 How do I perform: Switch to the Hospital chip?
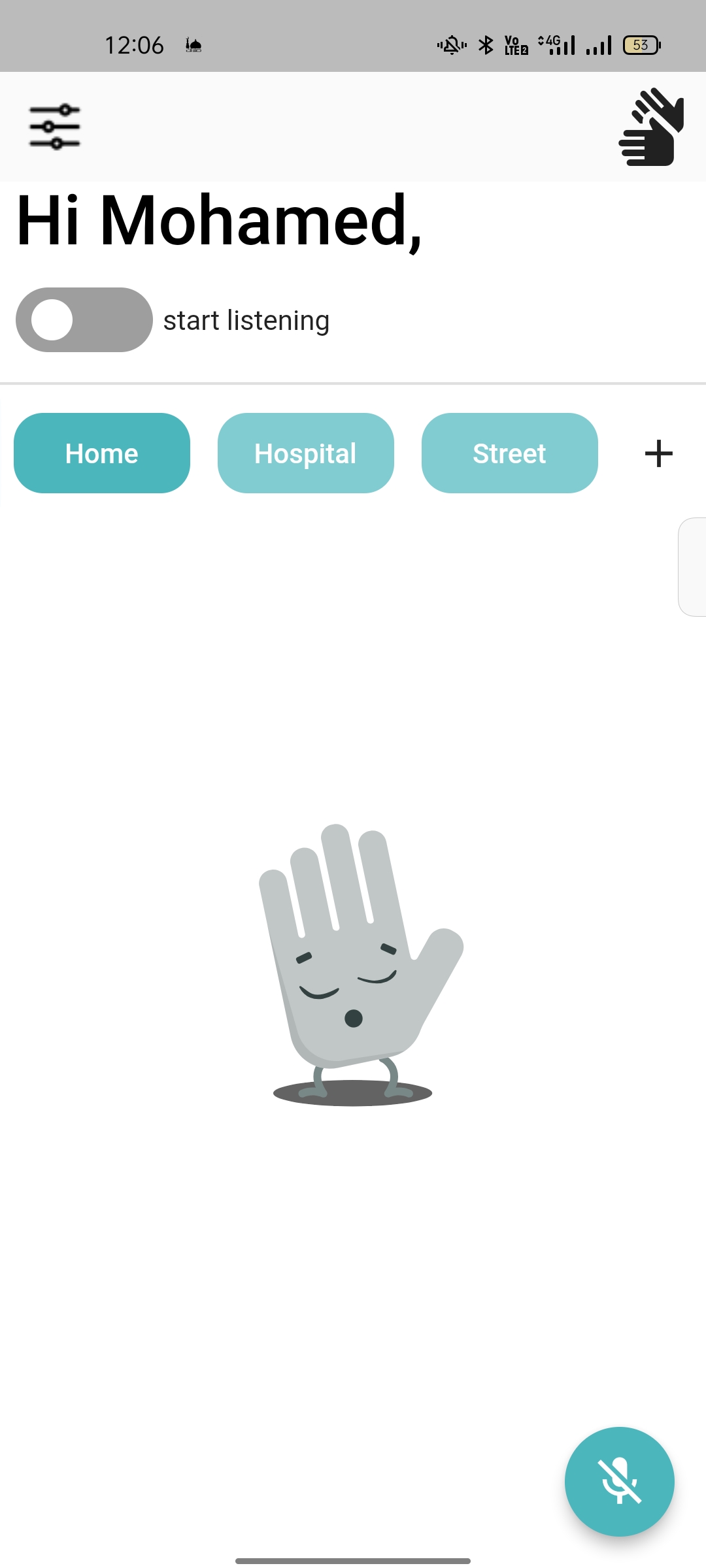click(305, 453)
